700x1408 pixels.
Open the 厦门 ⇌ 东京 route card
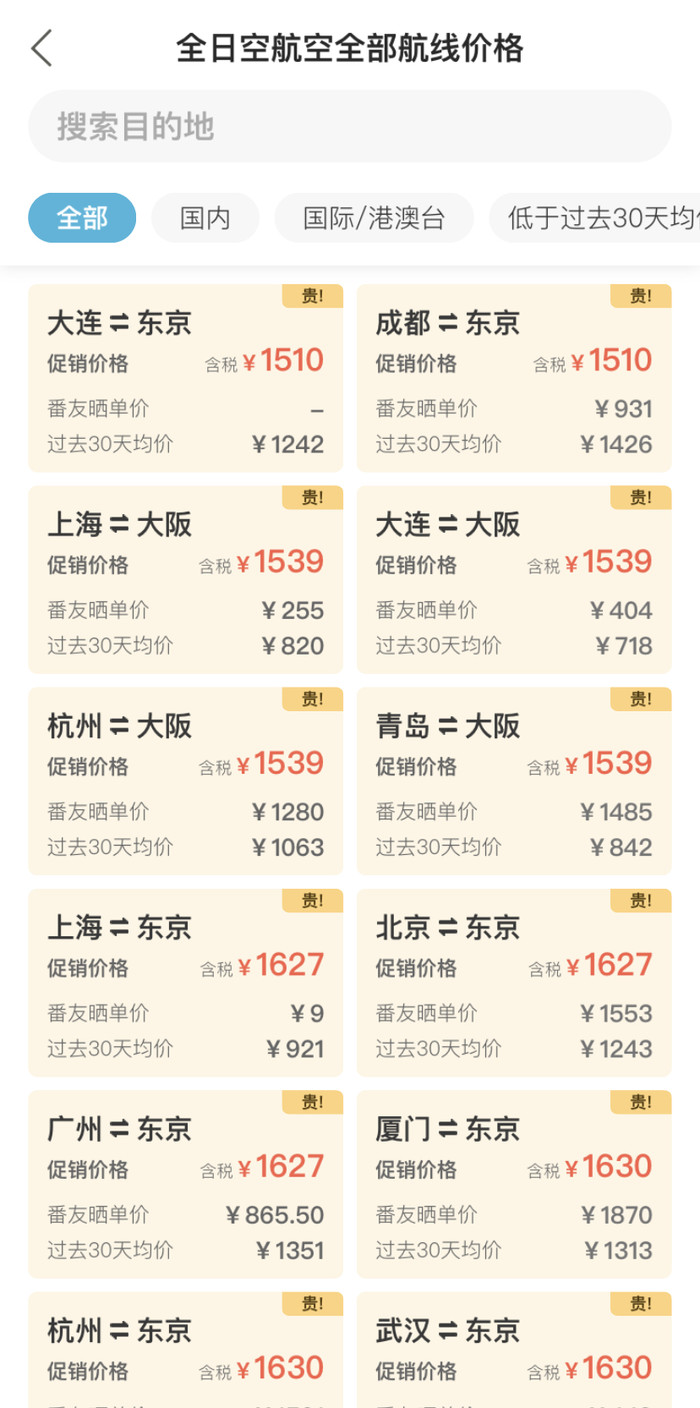[514, 1185]
